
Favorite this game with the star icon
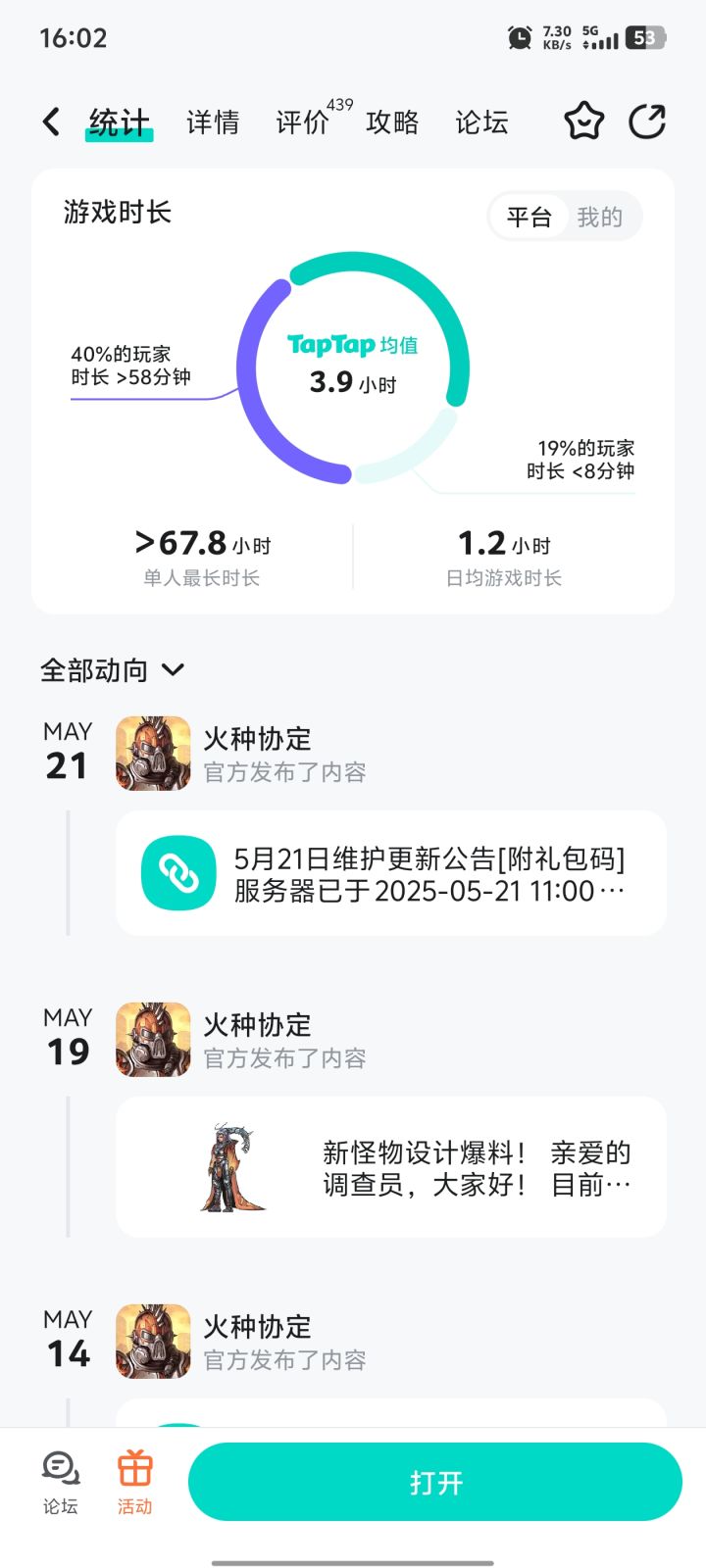[583, 122]
